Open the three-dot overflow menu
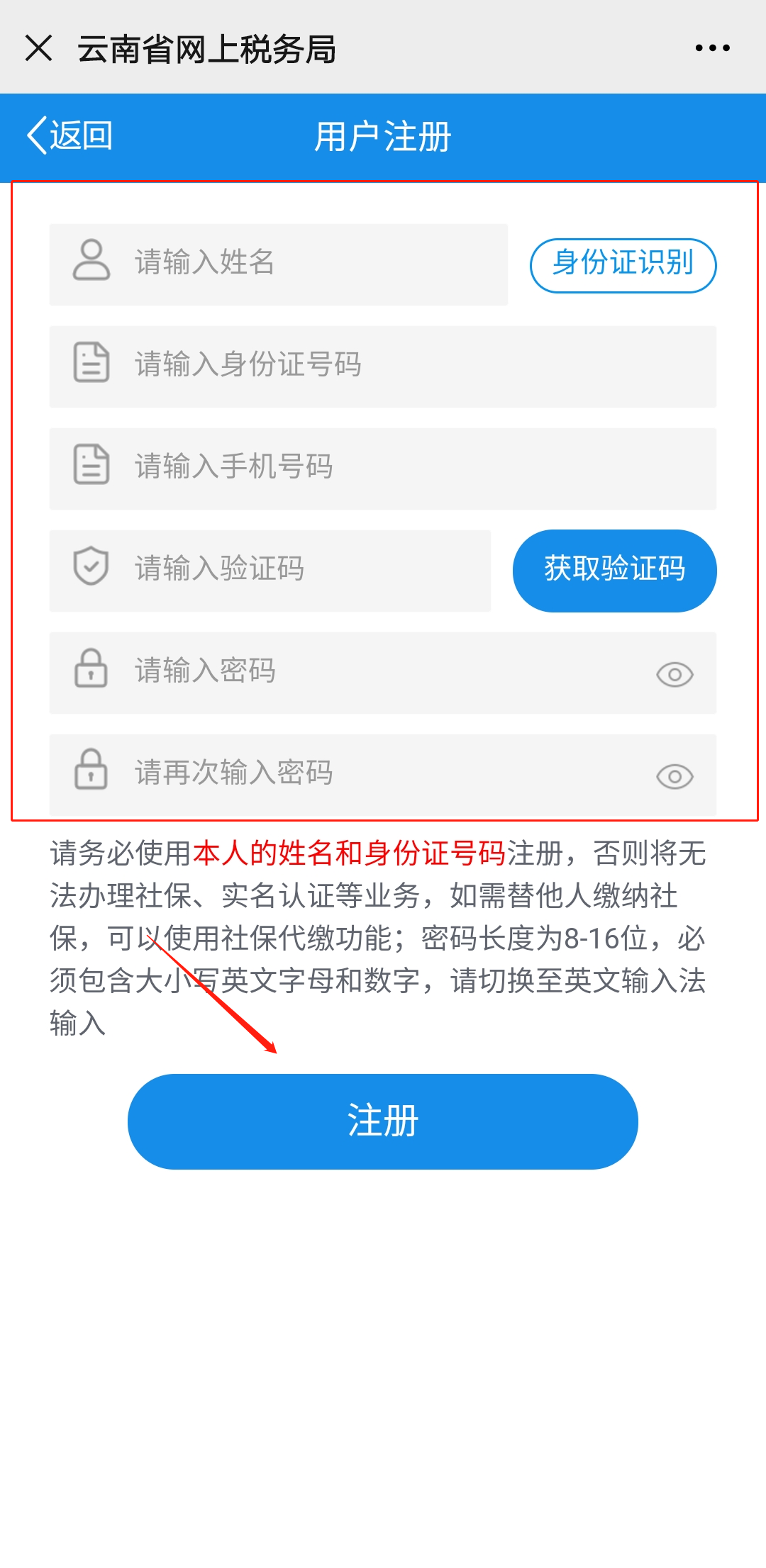 tap(712, 48)
